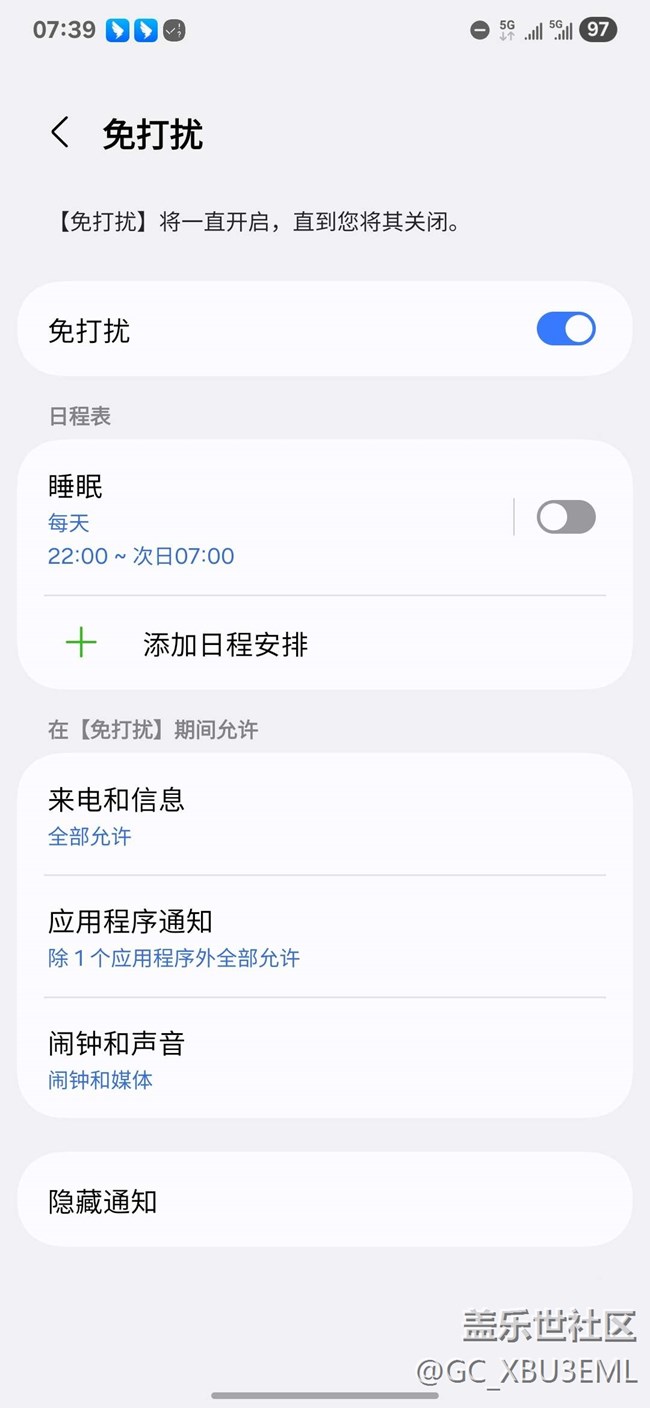Go back from the 免打扰 page
The height and width of the screenshot is (1408, 650).
(60, 133)
